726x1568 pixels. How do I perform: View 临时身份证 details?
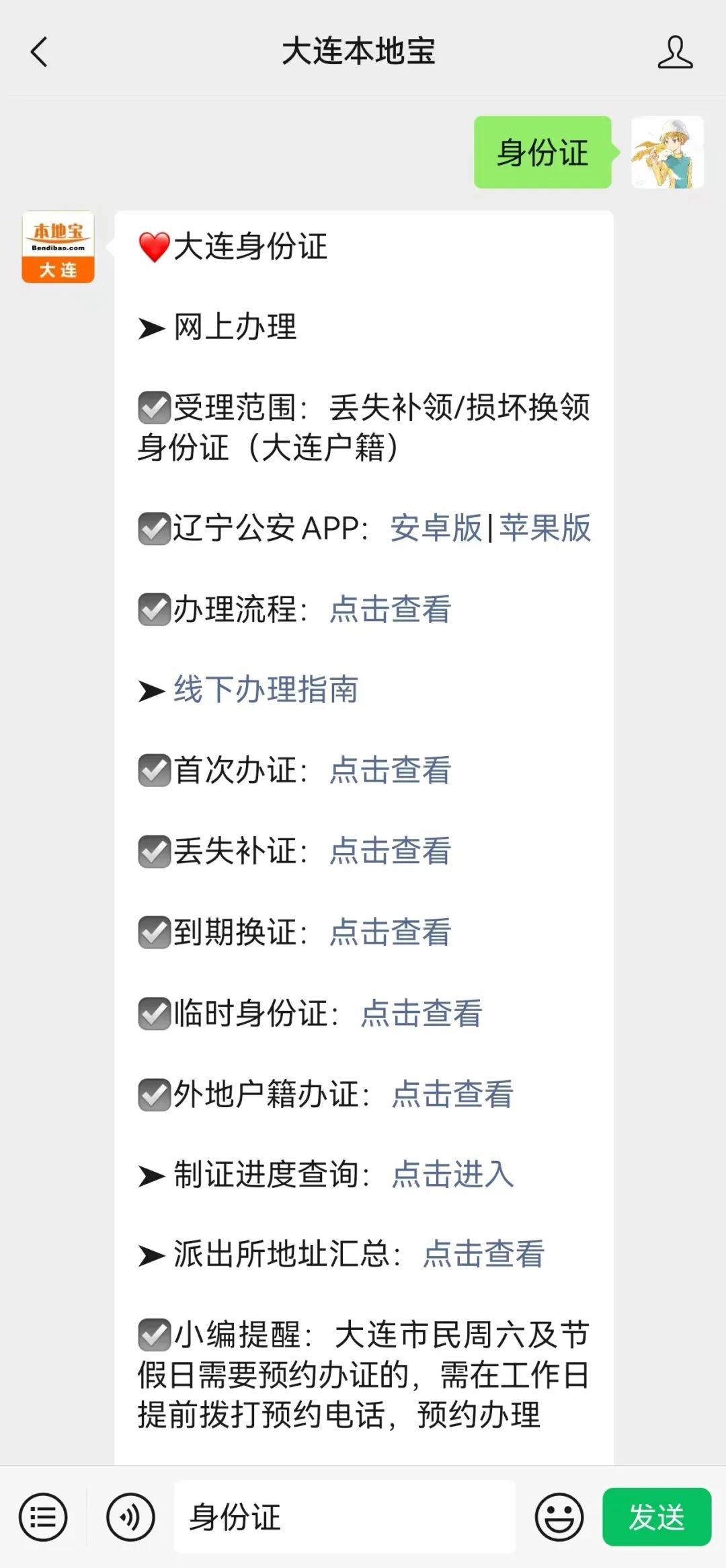click(421, 1013)
